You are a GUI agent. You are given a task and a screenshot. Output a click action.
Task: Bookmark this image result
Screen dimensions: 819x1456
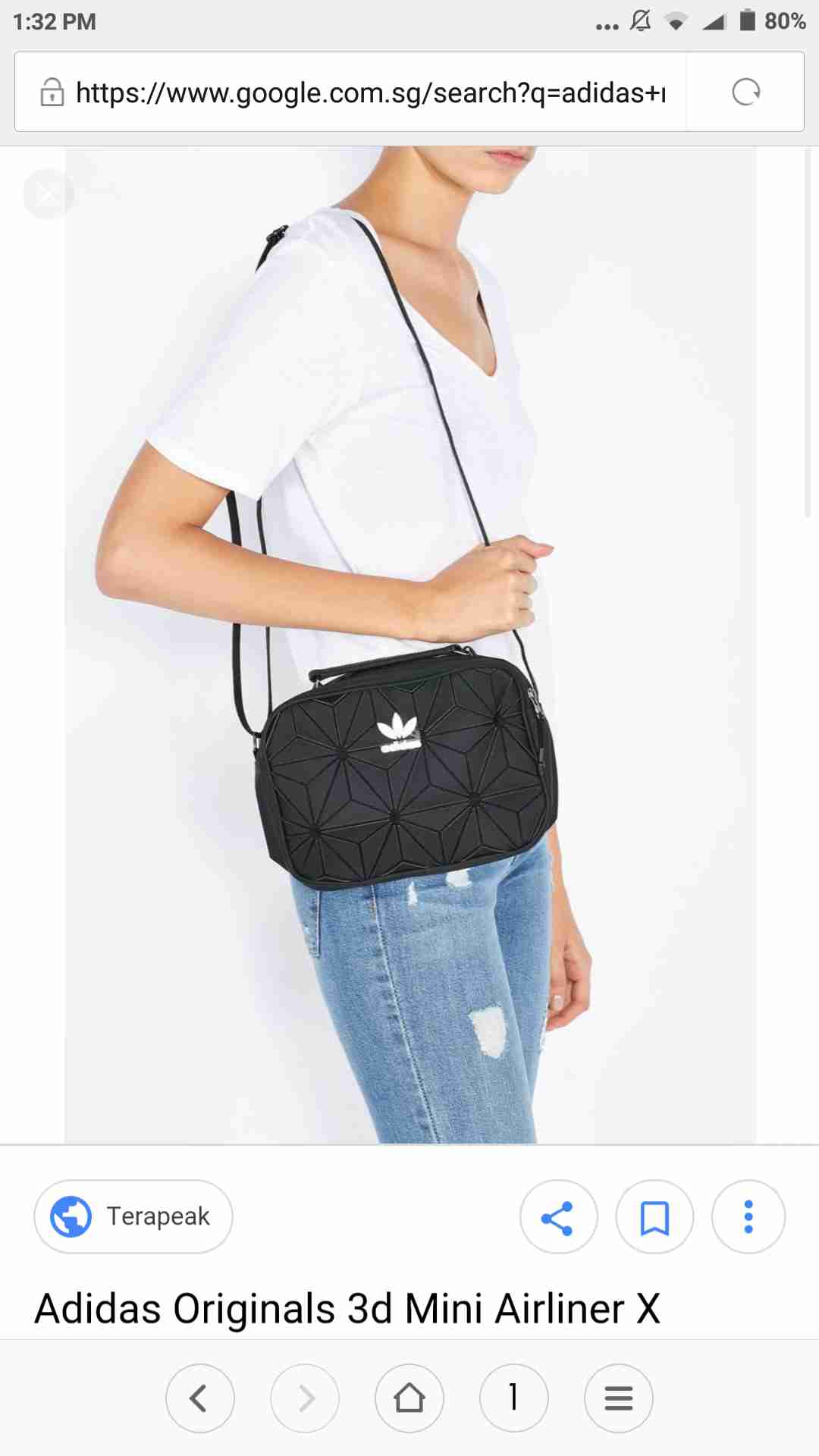point(654,1217)
